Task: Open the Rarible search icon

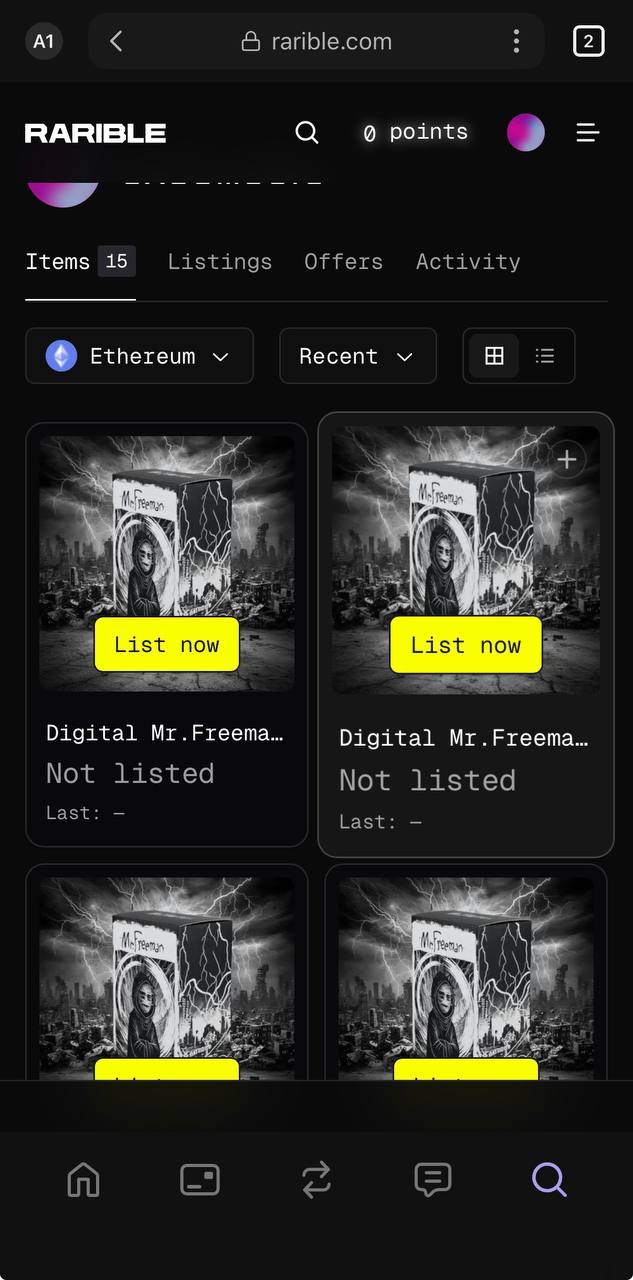Action: 307,133
